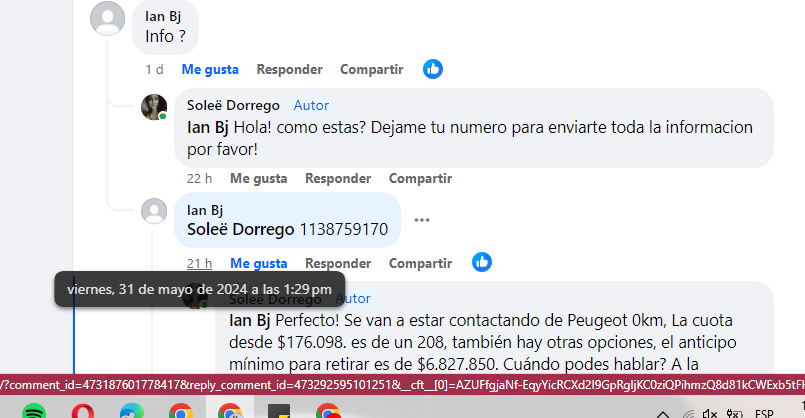The height and width of the screenshot is (418, 805).
Task: Share Ian Bj's "Info ?" comment
Action: [371, 69]
